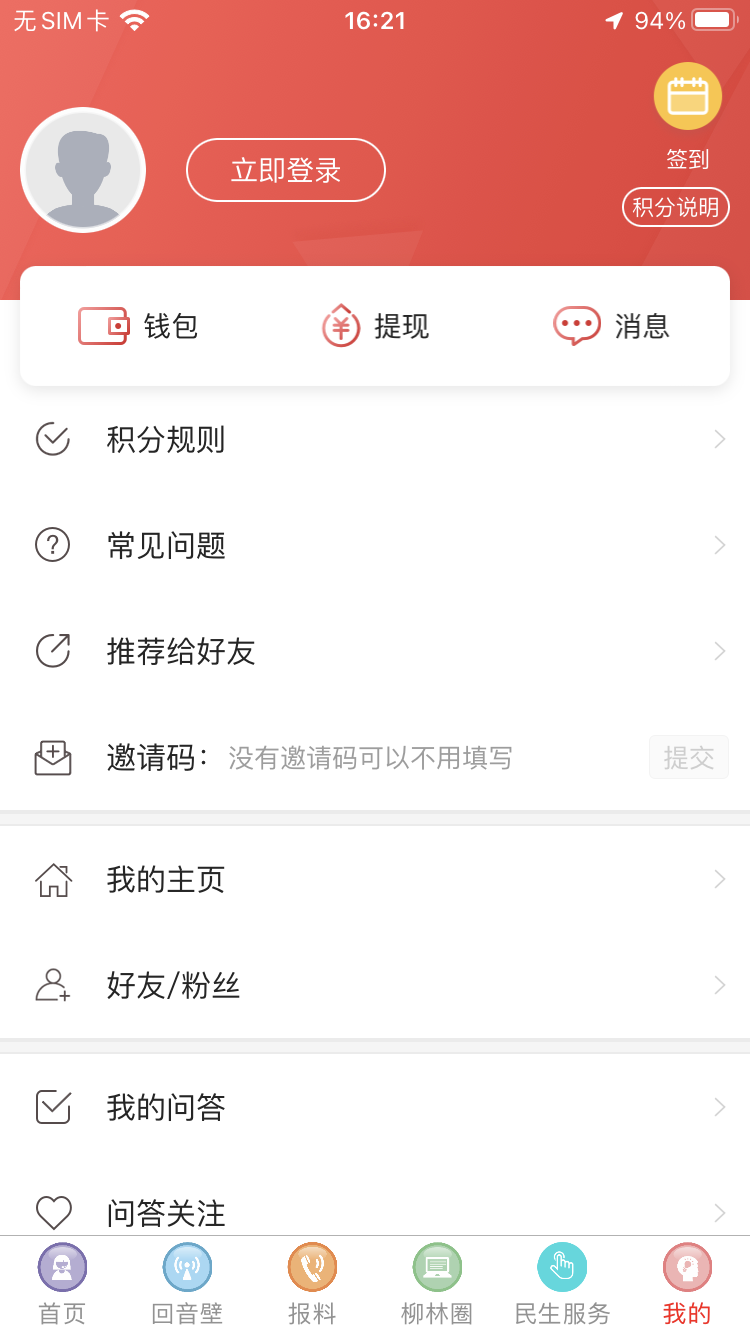Select the 回音壁 broadcast icon in the tab bar

click(187, 1267)
